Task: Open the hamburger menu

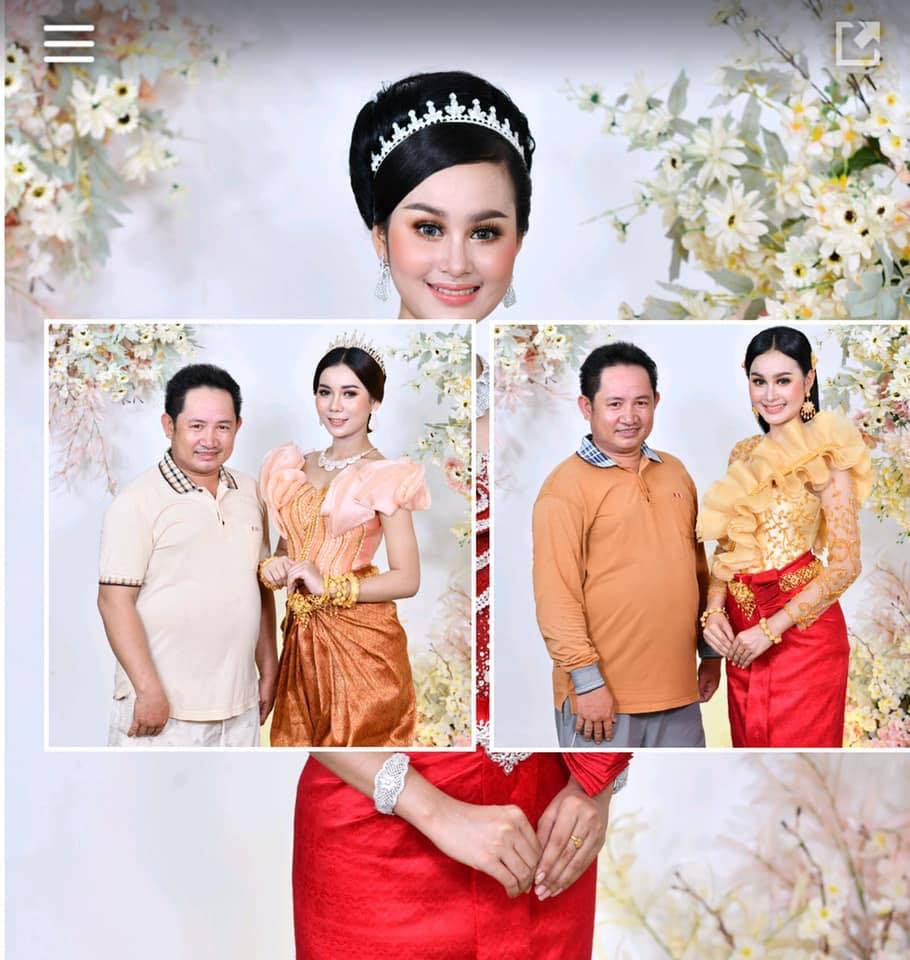Action: point(69,43)
